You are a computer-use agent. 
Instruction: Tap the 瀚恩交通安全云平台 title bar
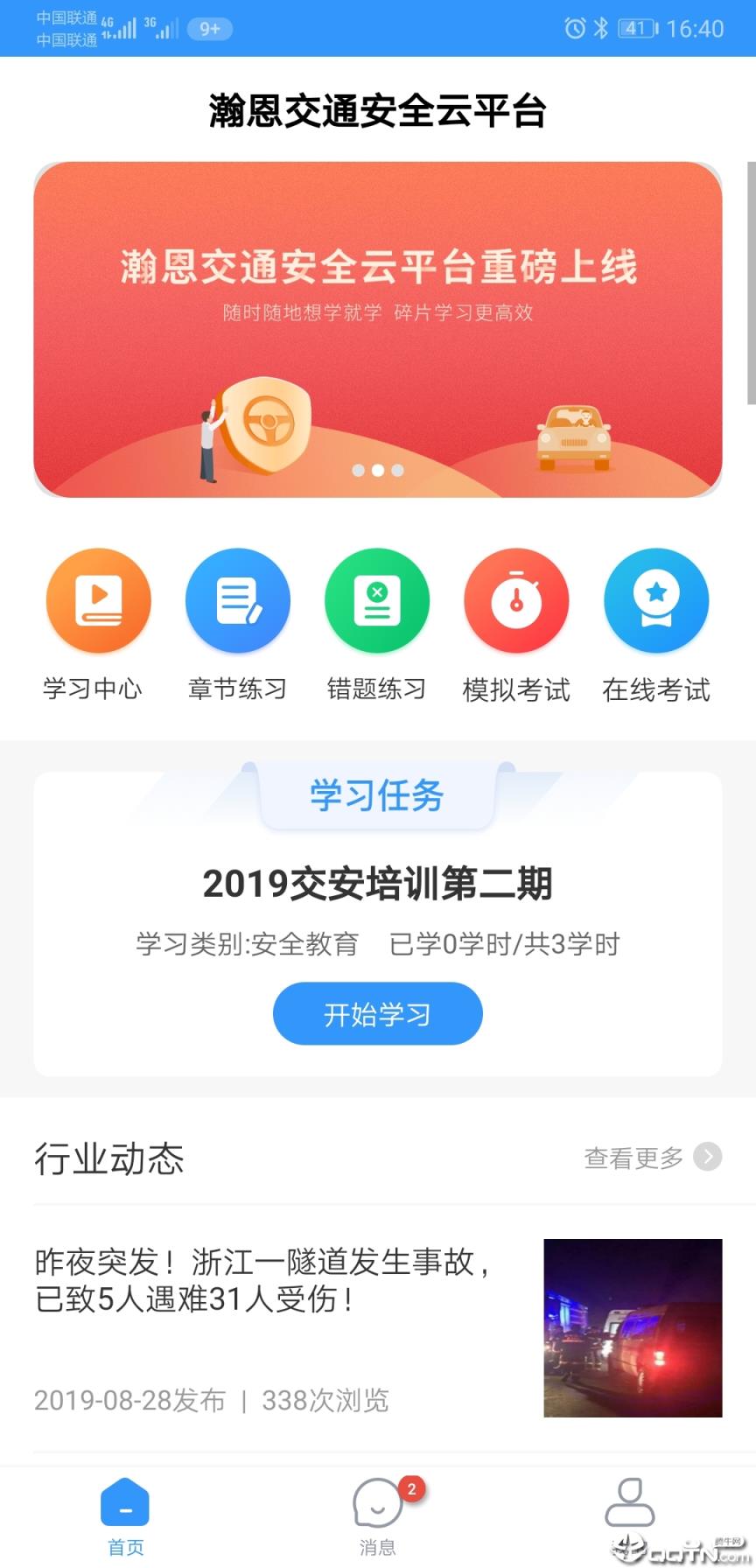(x=378, y=112)
